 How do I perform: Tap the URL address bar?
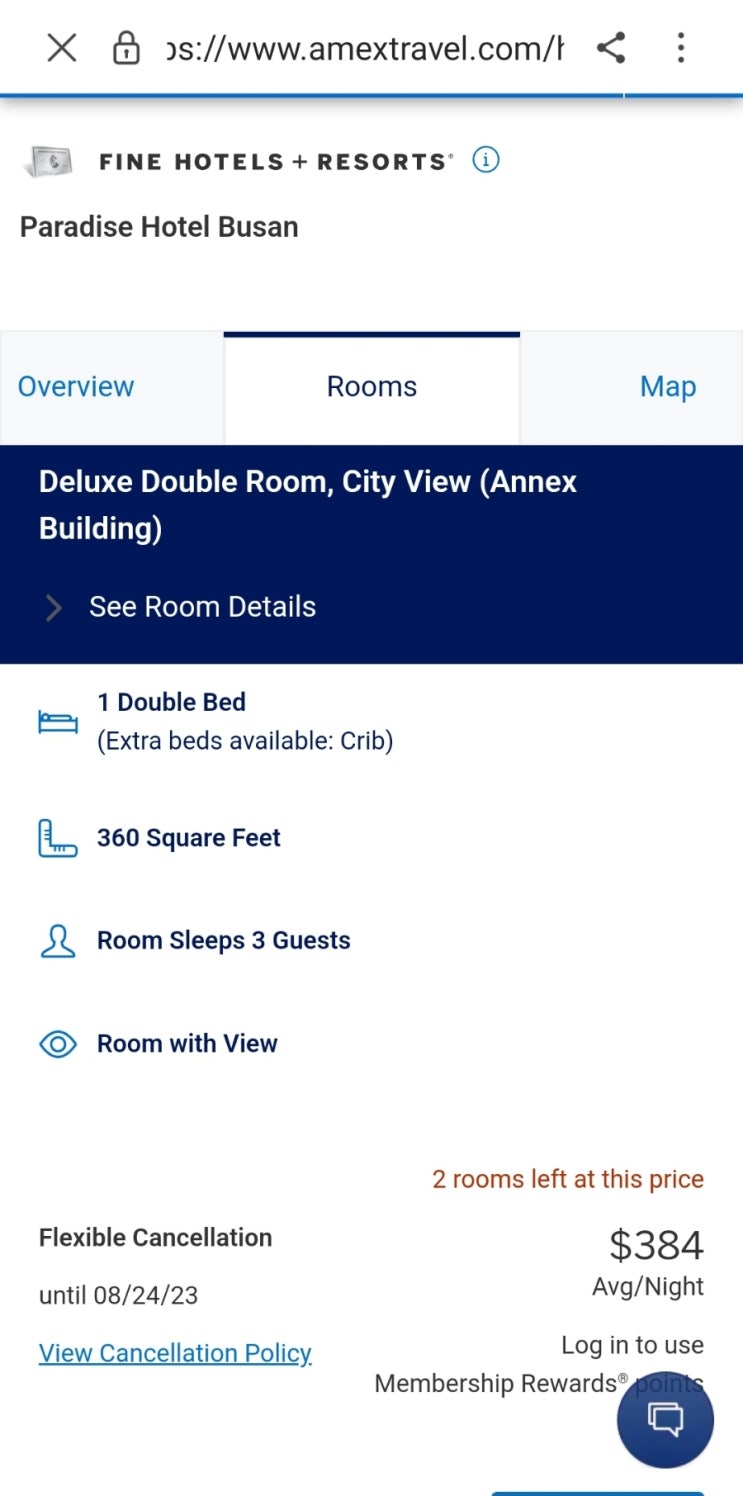click(x=364, y=48)
